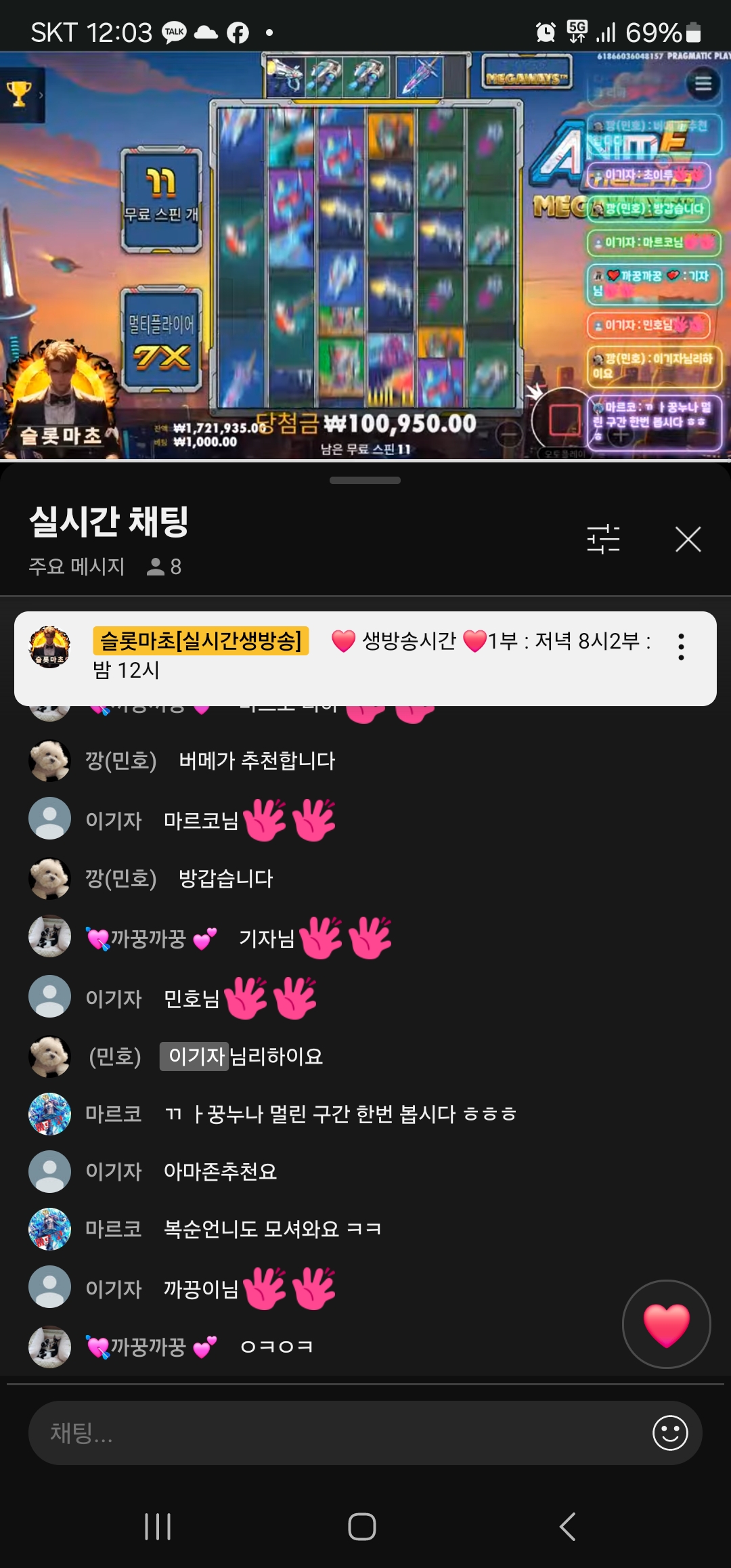Open 마르코's message about 복순언니

tap(272, 1229)
